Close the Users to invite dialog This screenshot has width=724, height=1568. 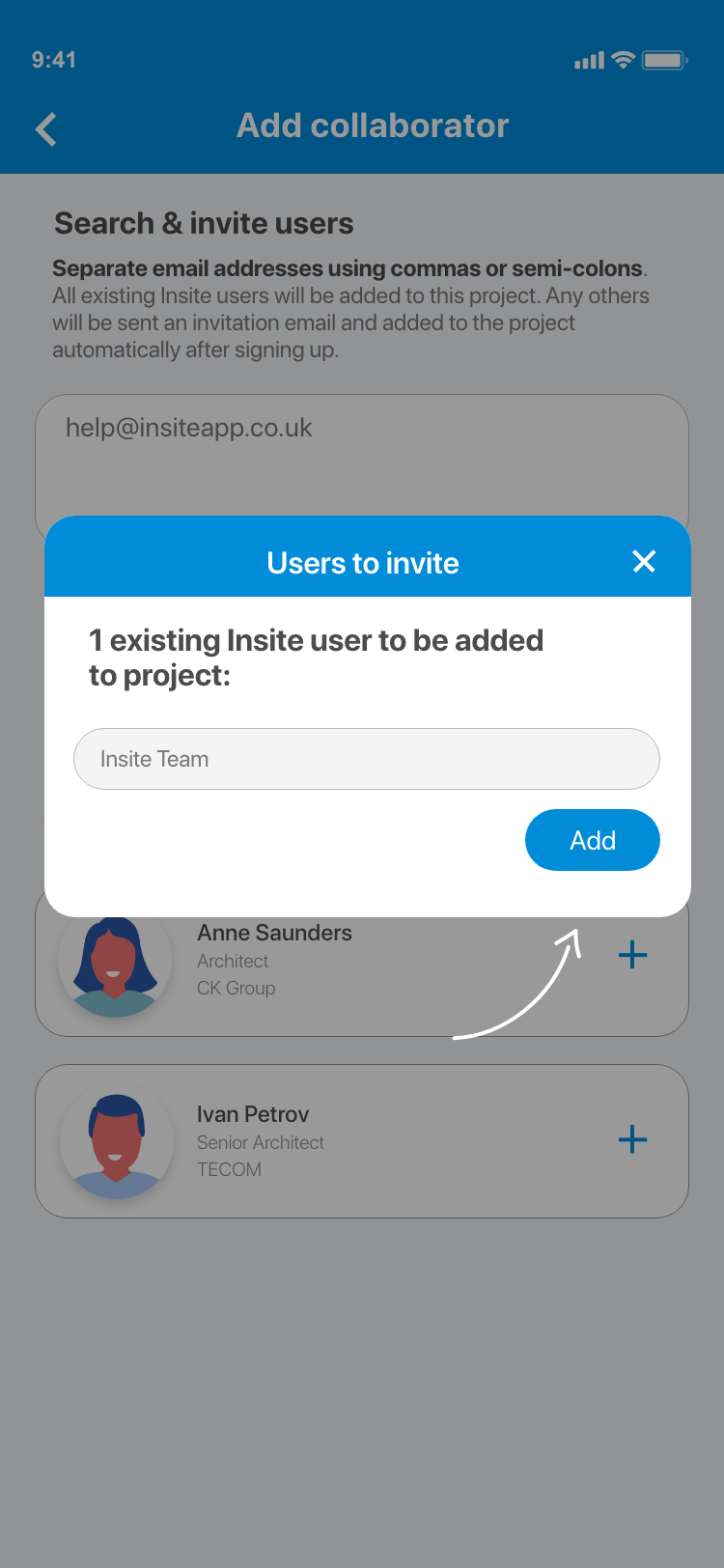click(x=644, y=561)
